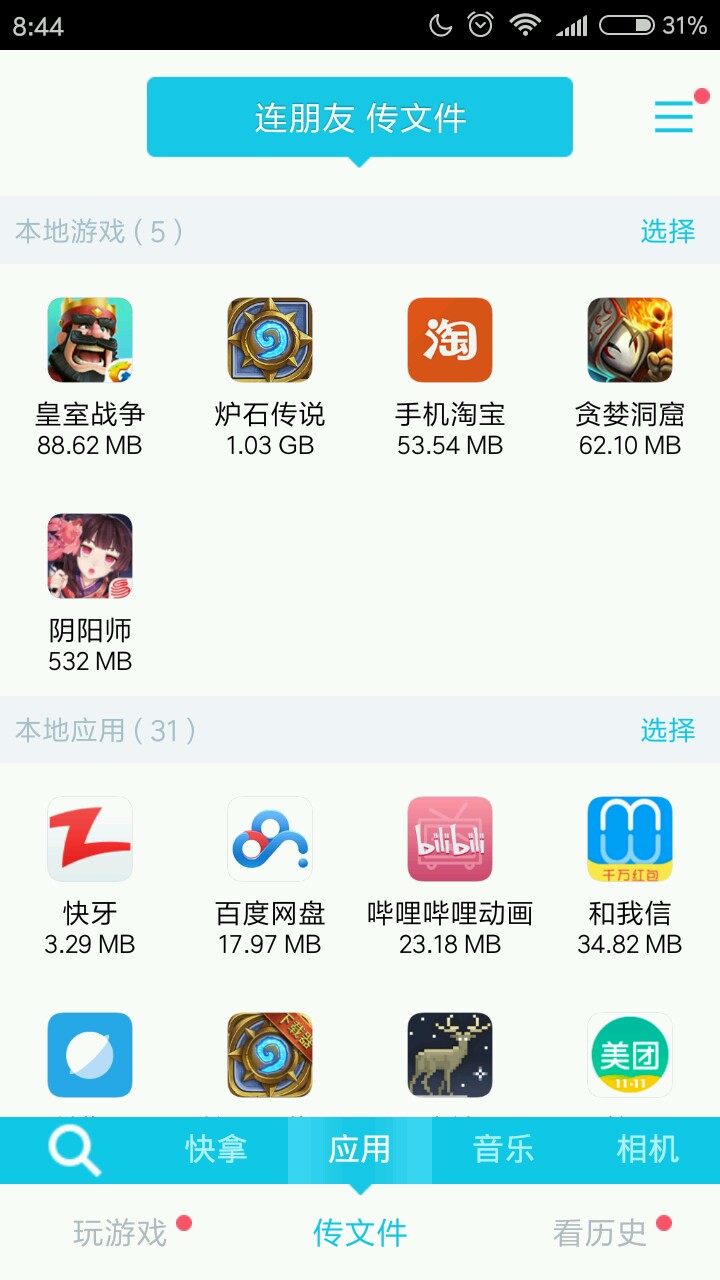Switch to the 快拿 category
The height and width of the screenshot is (1280, 720).
coord(216,1150)
